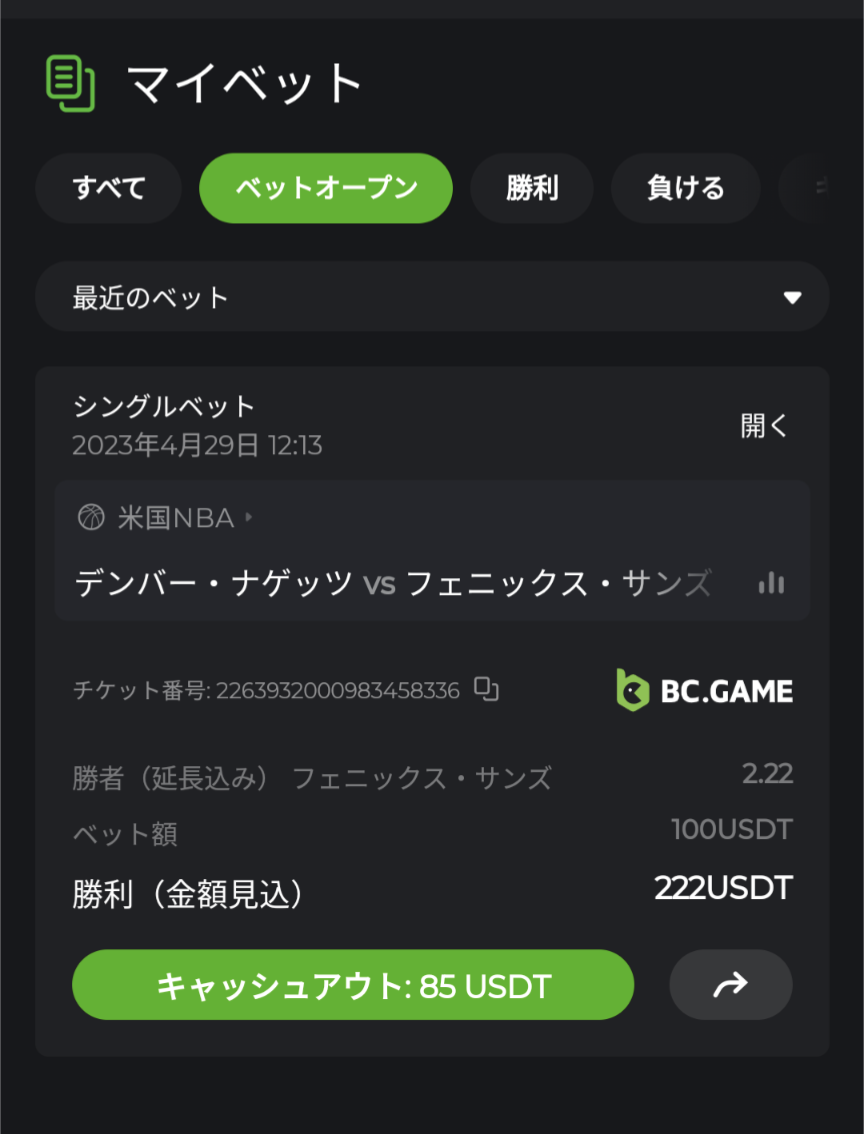The height and width of the screenshot is (1134, 864).
Task: Copy the ticket number
Action: coord(487,690)
